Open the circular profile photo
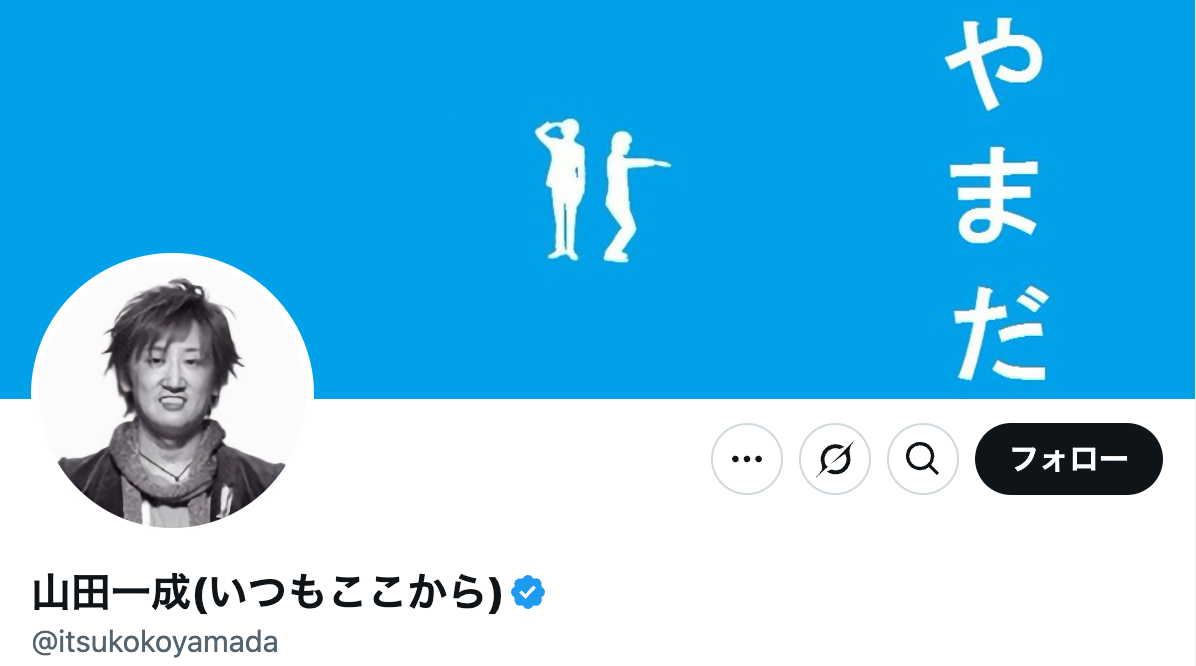The image size is (1196, 666). click(x=172, y=395)
